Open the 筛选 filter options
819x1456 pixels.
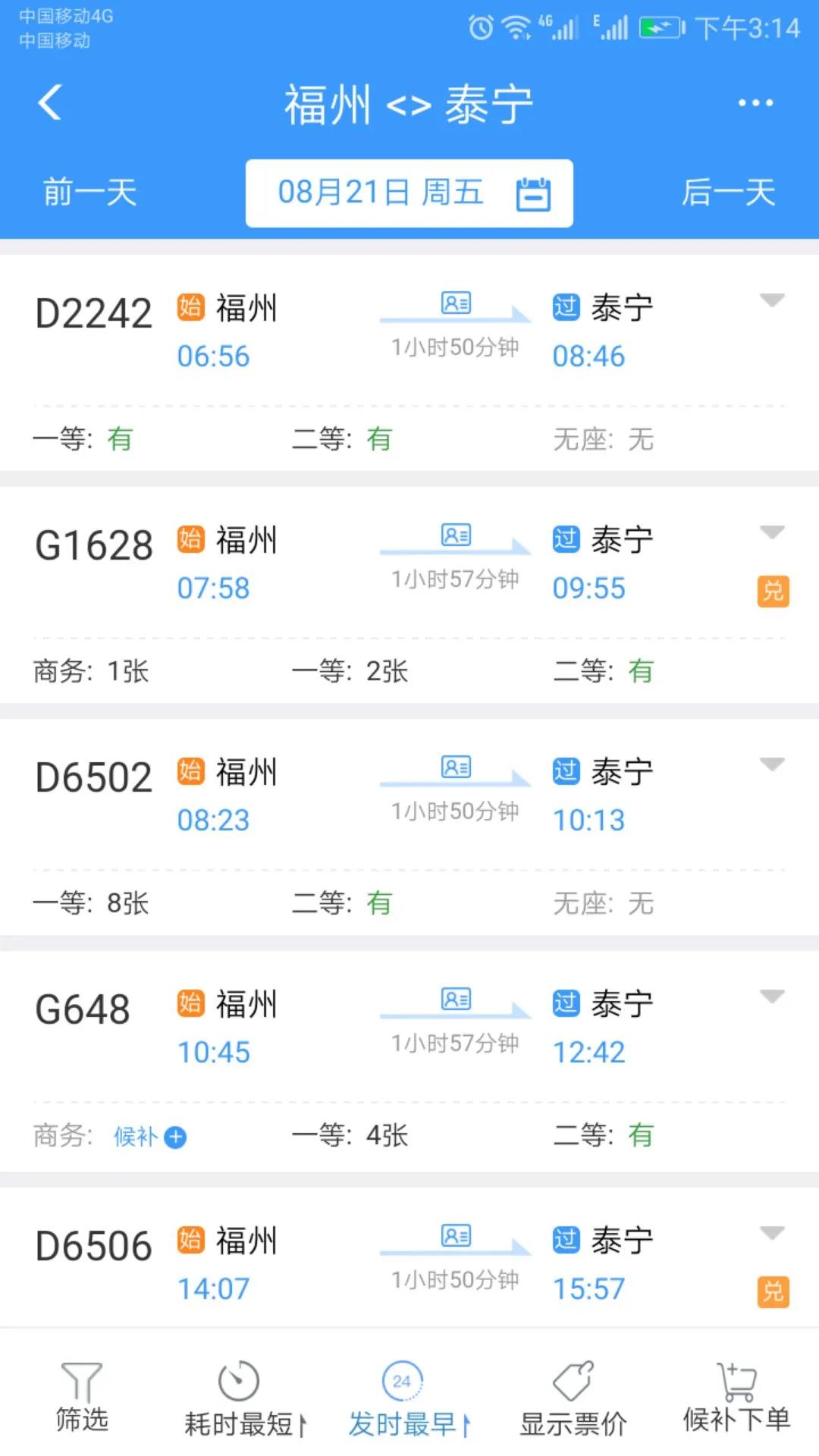click(82, 1397)
